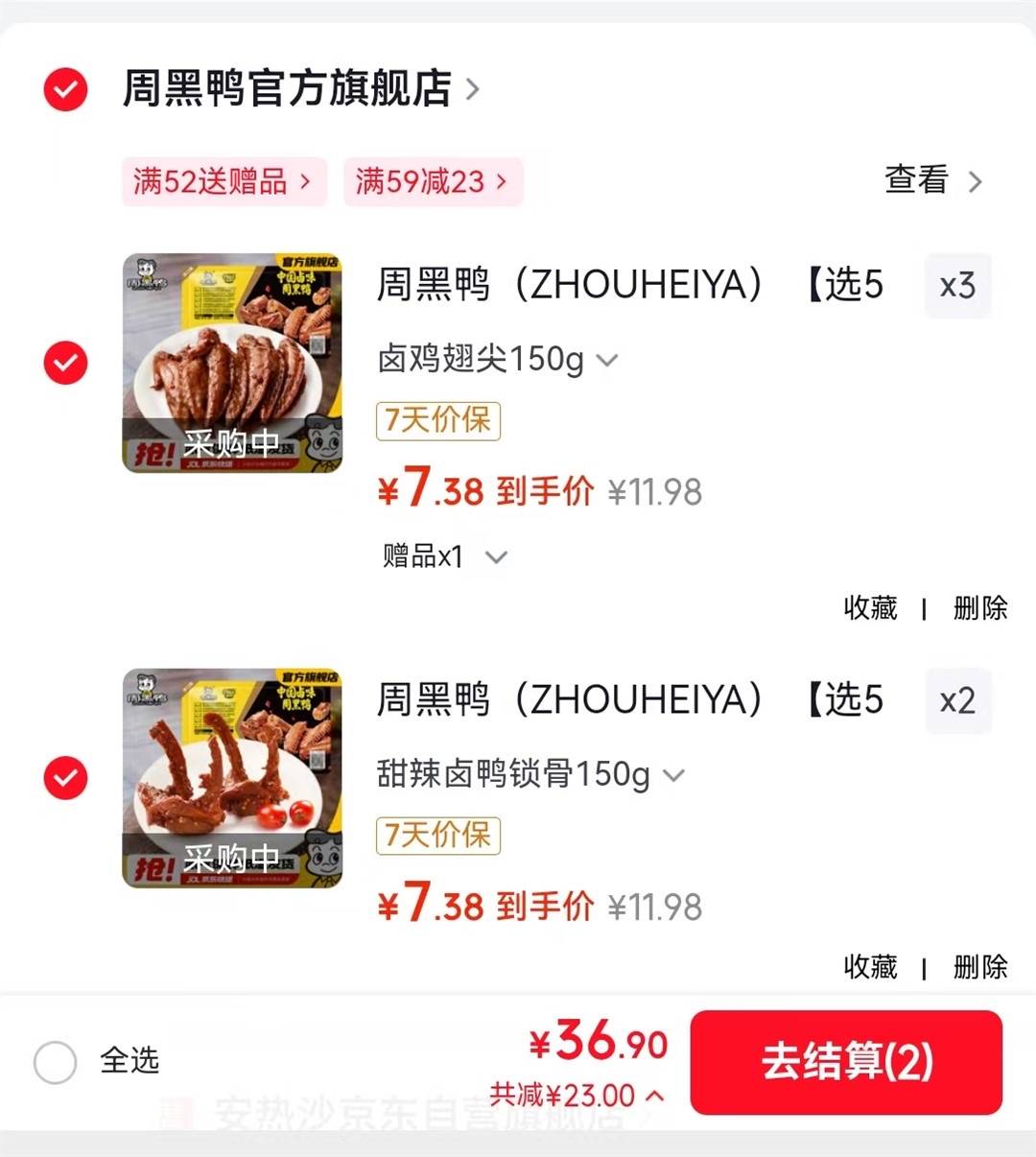Open the 满52送赠品 promotion
Image resolution: width=1036 pixels, height=1157 pixels.
click(x=224, y=181)
